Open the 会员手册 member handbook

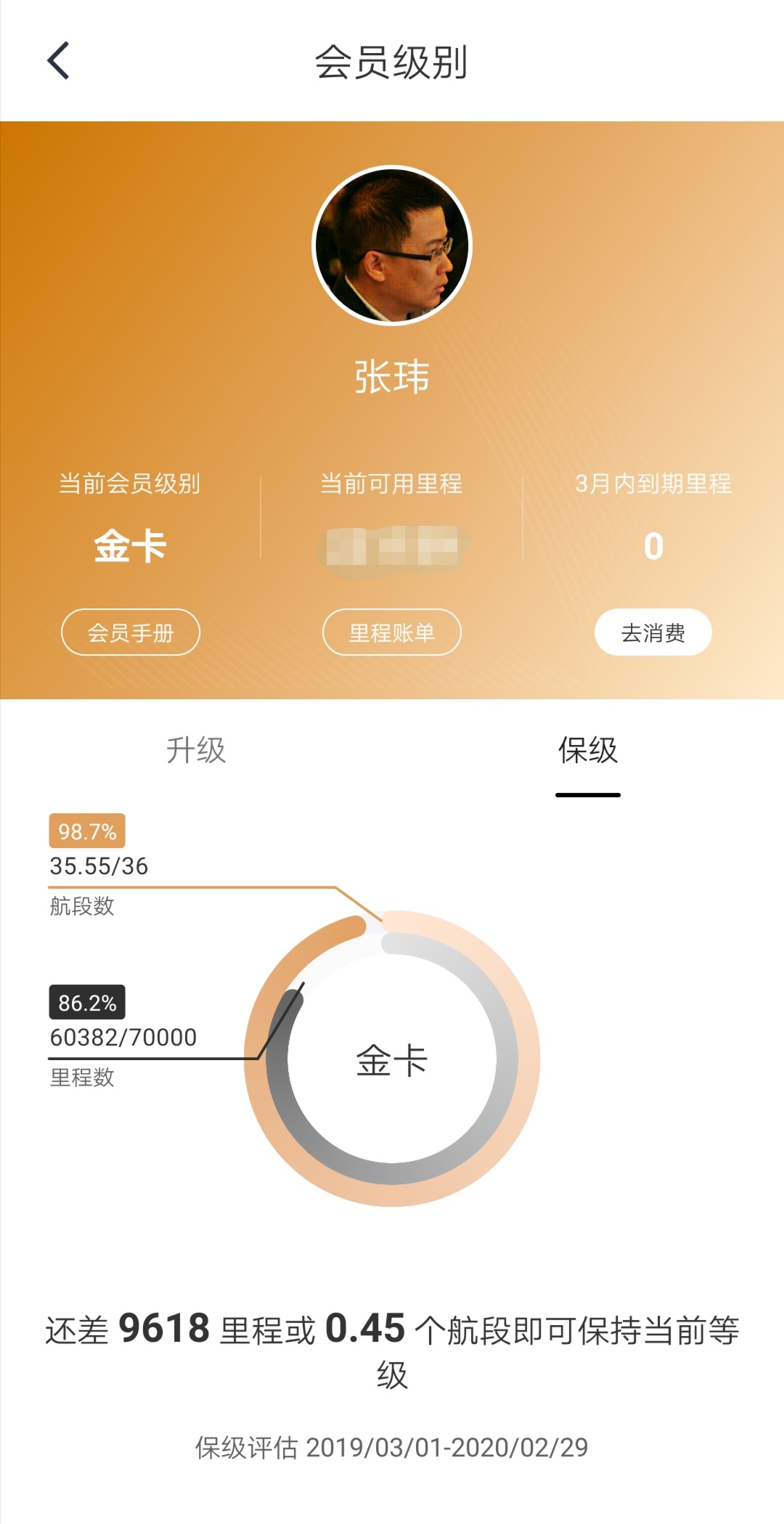(x=131, y=632)
